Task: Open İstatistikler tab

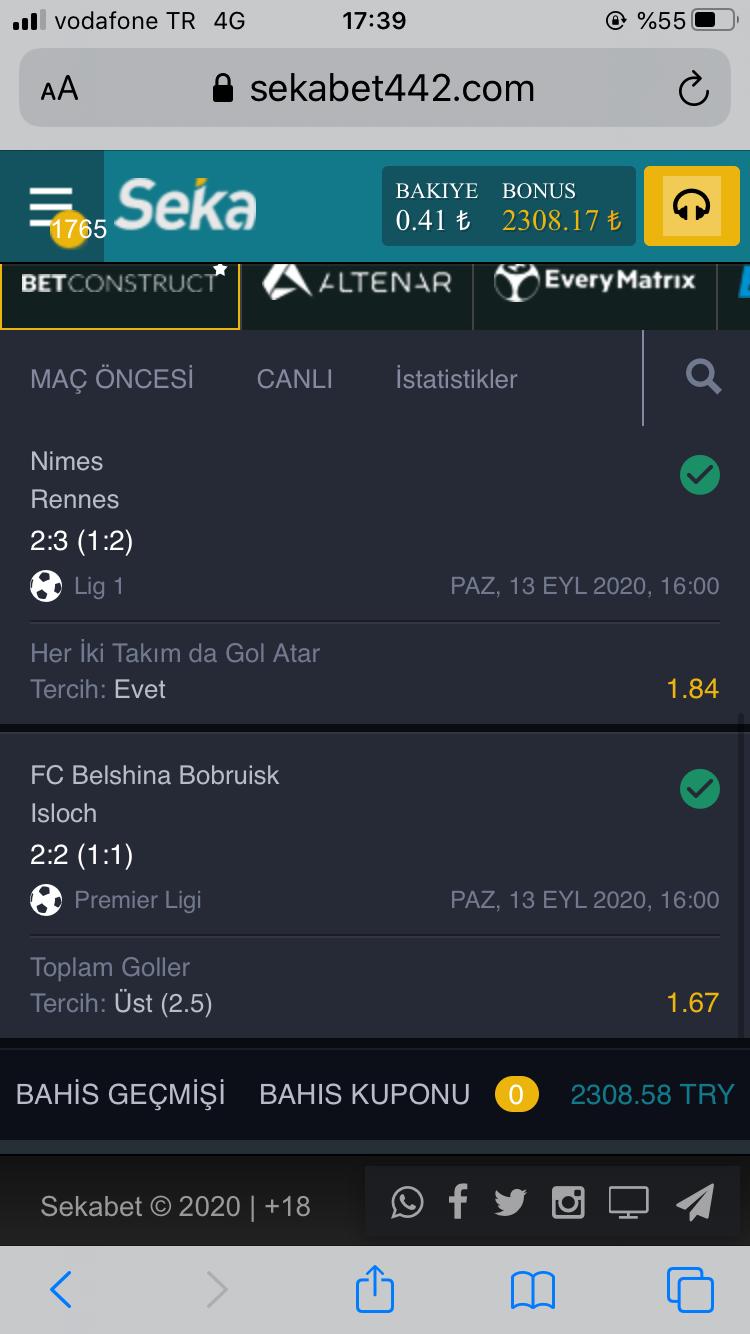Action: tap(456, 379)
